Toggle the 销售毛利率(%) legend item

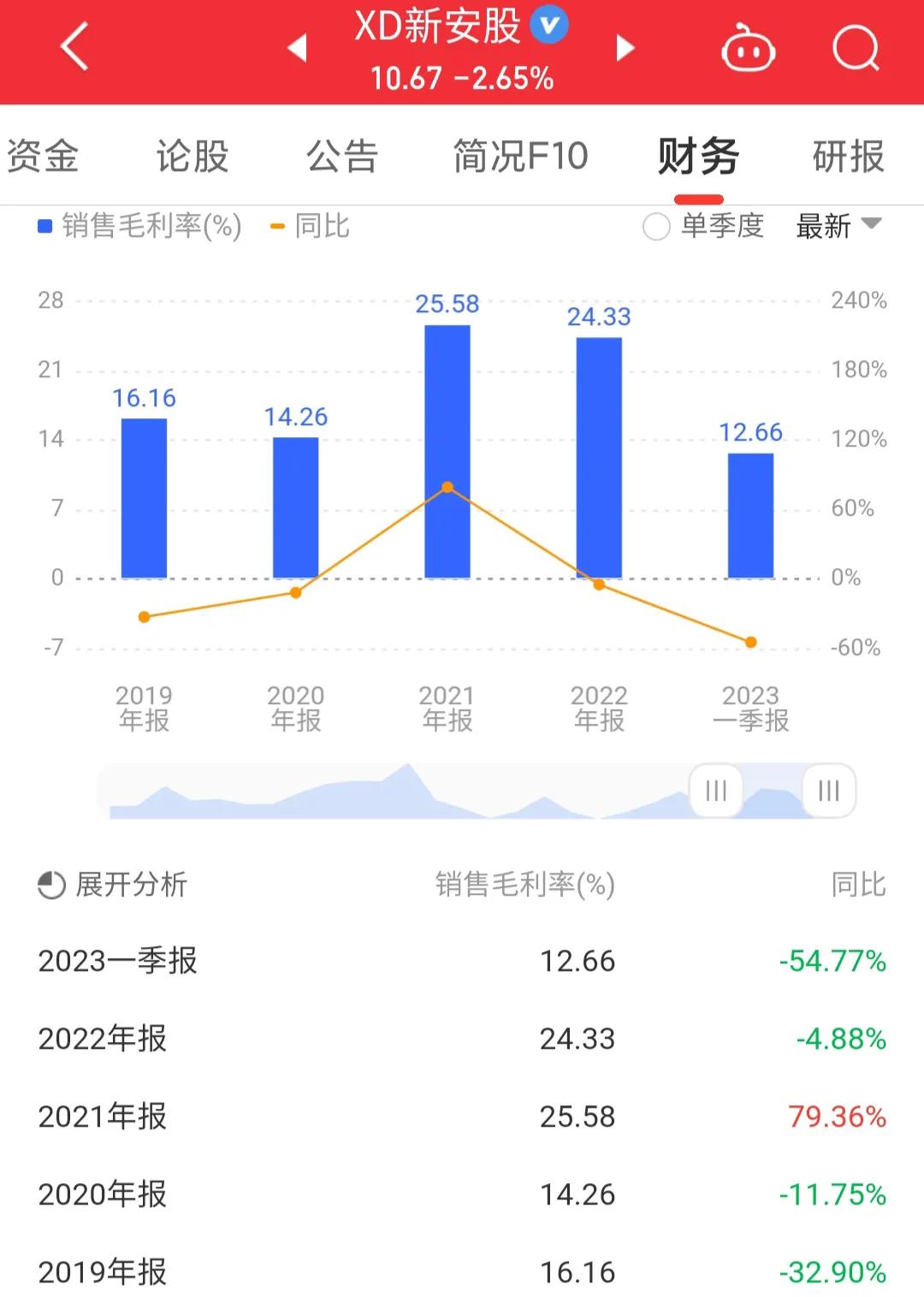click(x=137, y=226)
